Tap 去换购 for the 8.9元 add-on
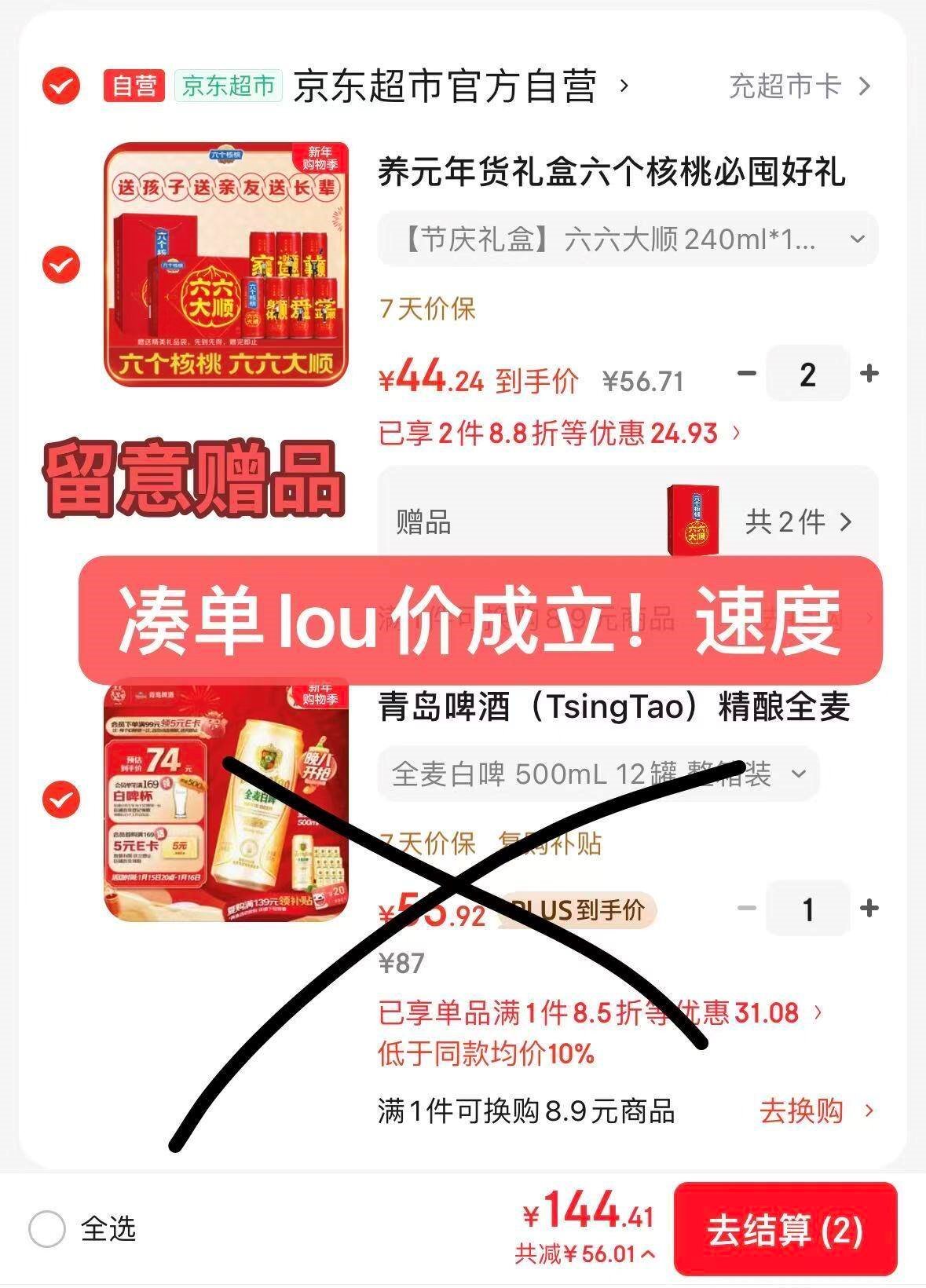This screenshot has width=926, height=1288. click(x=815, y=1111)
